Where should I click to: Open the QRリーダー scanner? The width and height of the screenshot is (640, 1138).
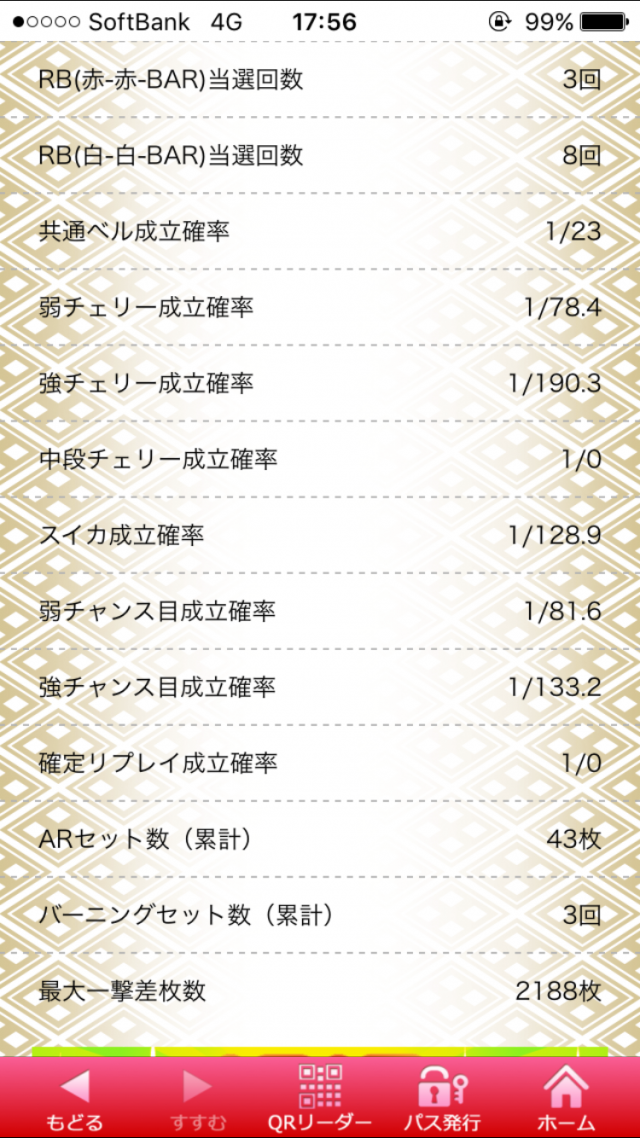click(x=320, y=1097)
